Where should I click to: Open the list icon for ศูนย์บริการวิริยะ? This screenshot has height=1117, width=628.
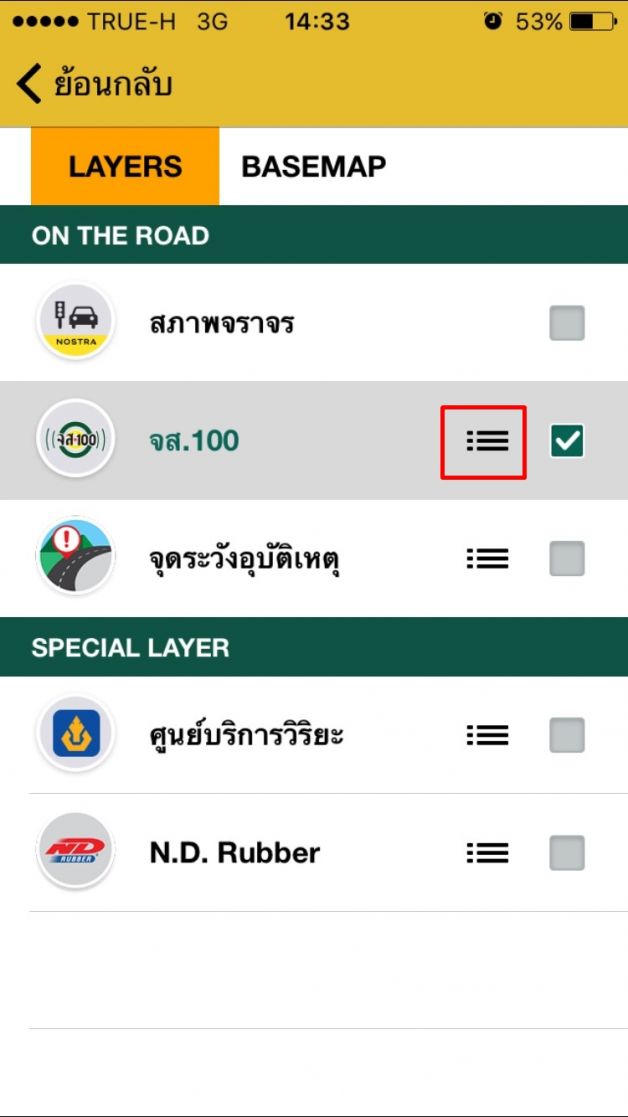[487, 736]
